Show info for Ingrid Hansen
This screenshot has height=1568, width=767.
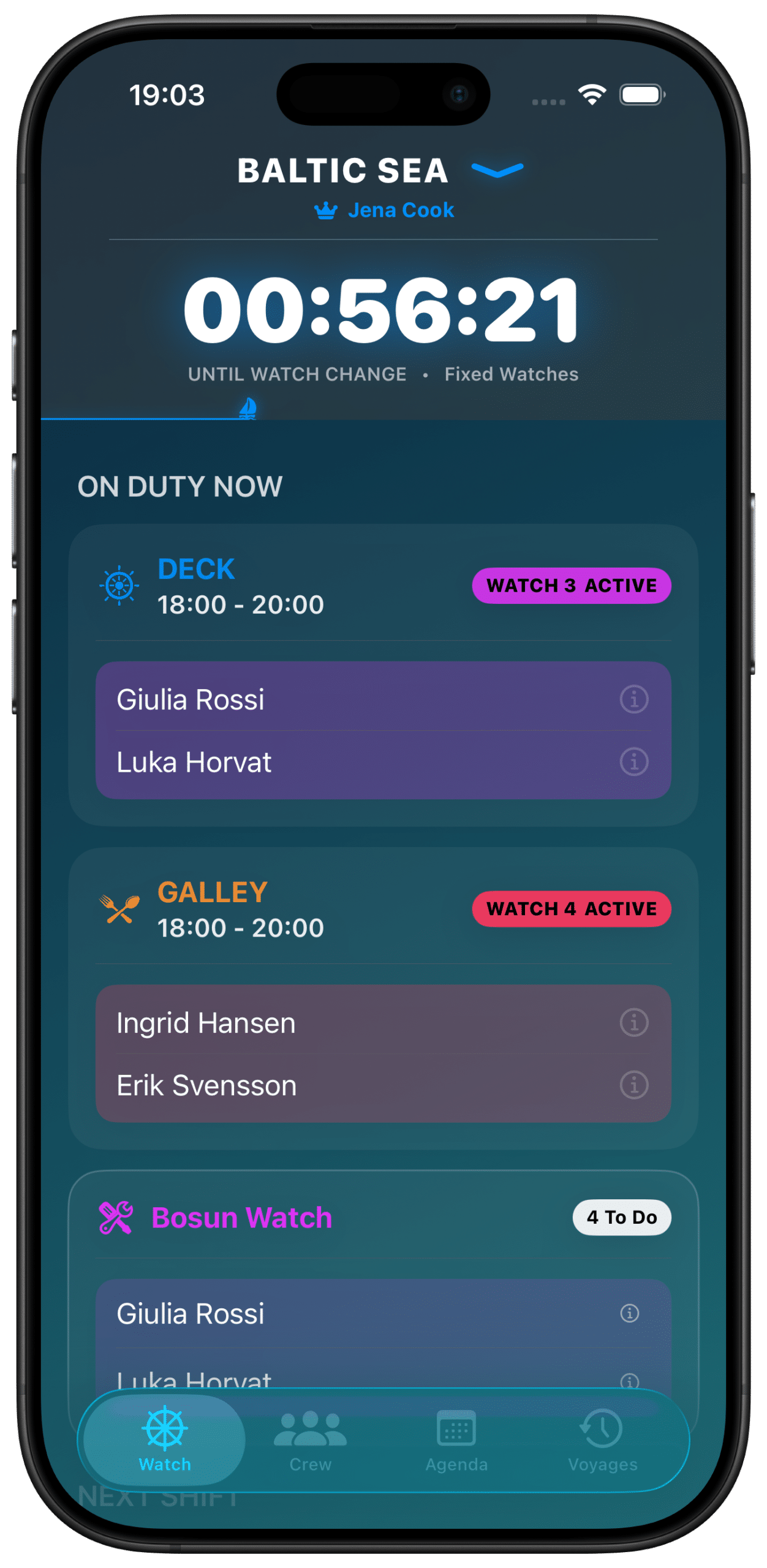click(633, 1022)
